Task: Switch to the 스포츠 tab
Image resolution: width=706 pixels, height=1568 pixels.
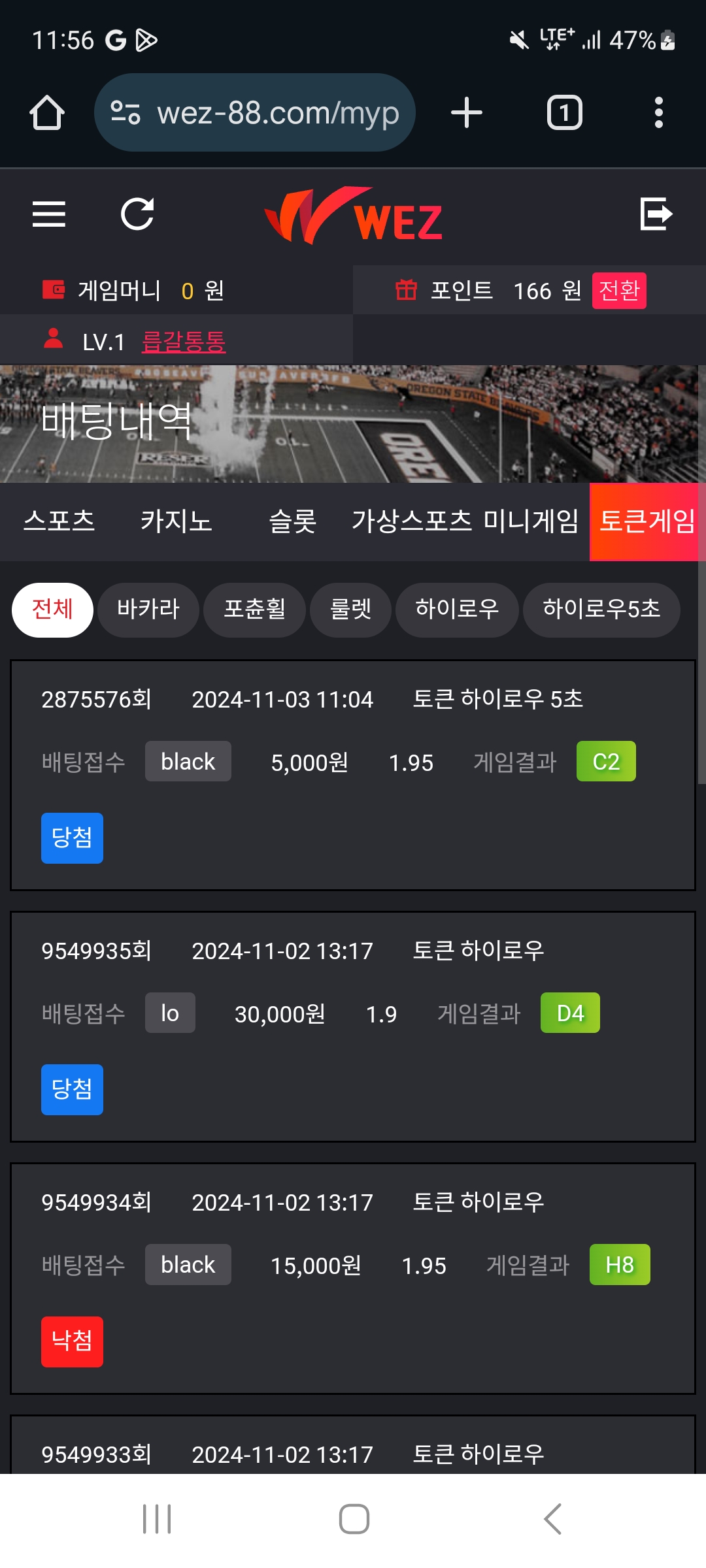Action: (x=59, y=521)
